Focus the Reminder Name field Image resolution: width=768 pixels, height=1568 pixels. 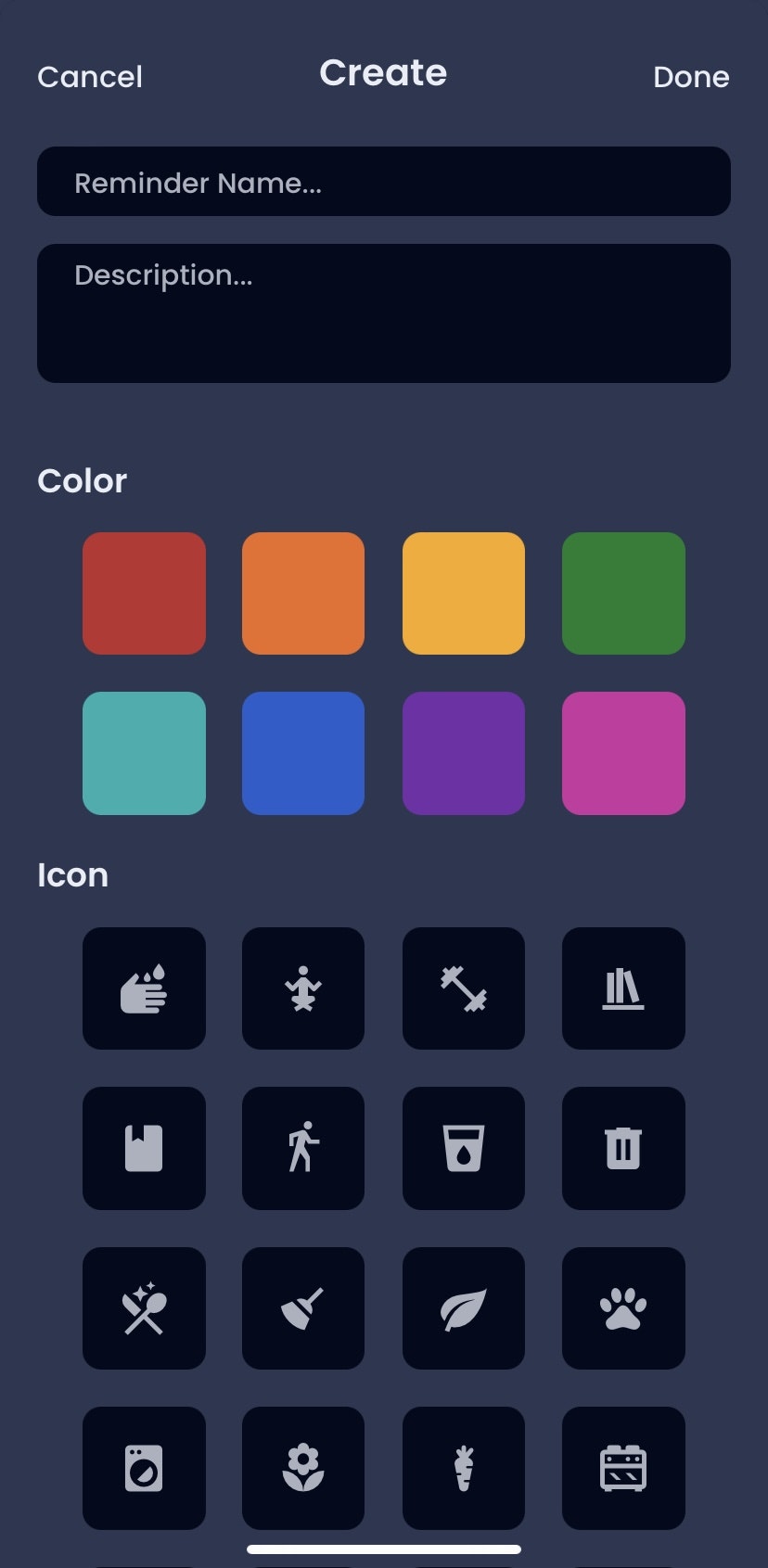point(383,182)
